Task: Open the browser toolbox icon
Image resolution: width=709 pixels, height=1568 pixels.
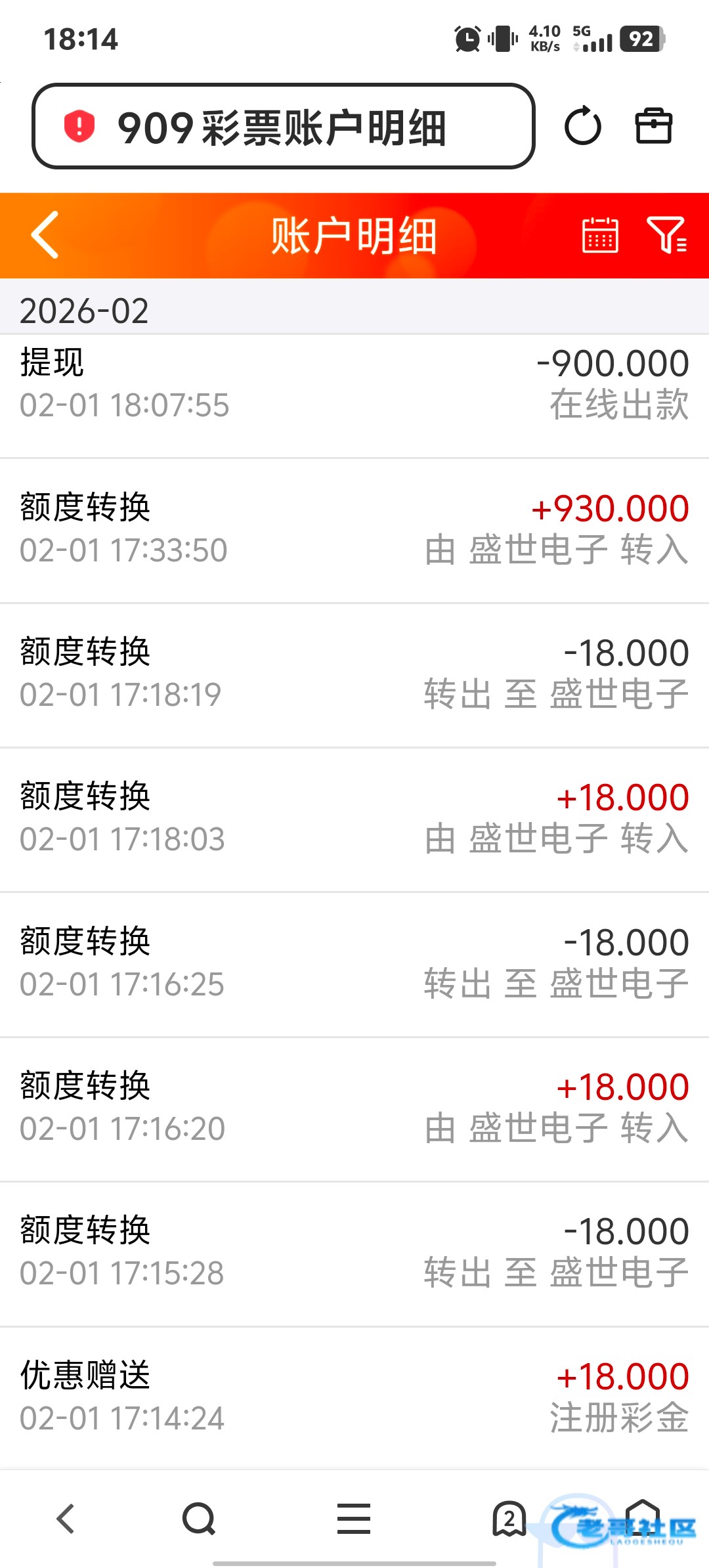Action: click(x=653, y=126)
